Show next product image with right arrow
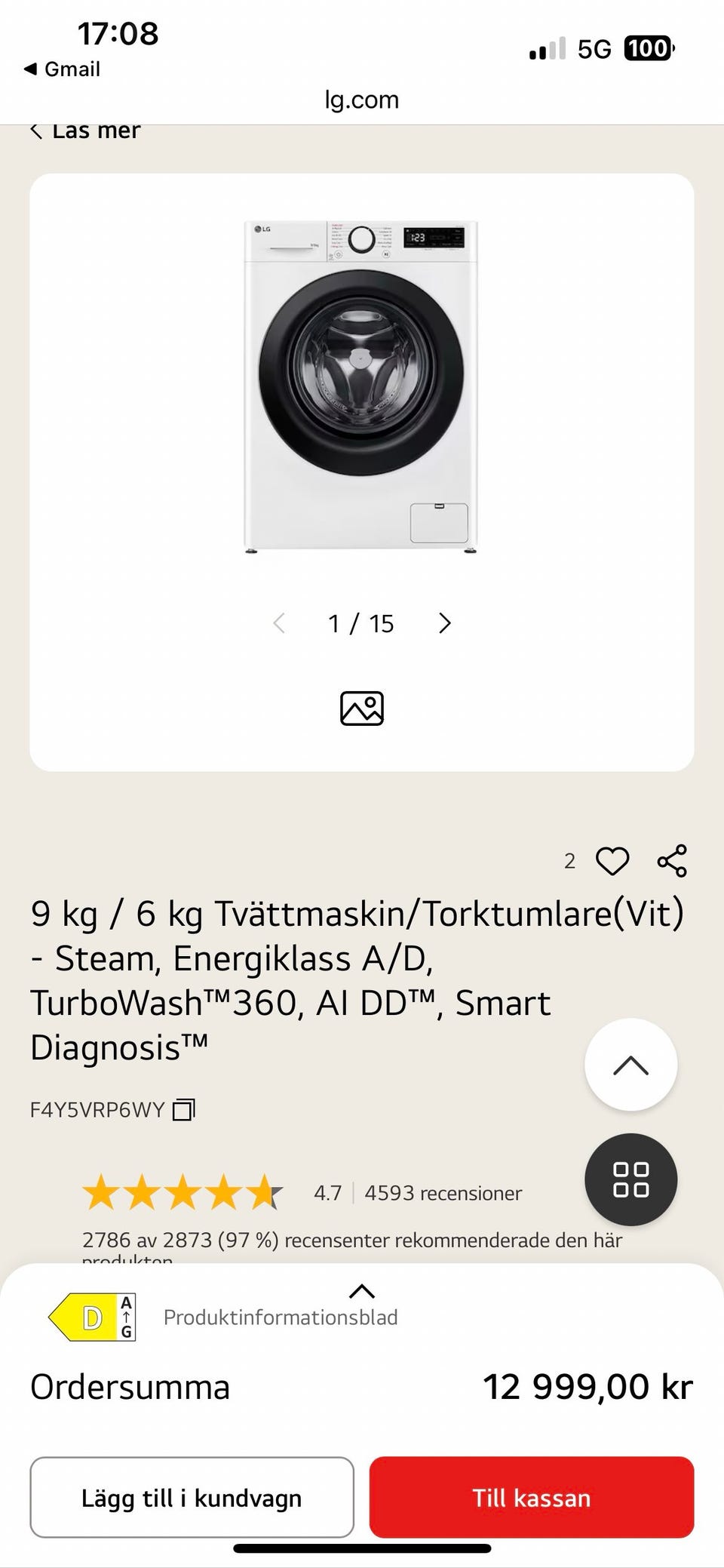Screen dimensions: 724x1568 [445, 623]
